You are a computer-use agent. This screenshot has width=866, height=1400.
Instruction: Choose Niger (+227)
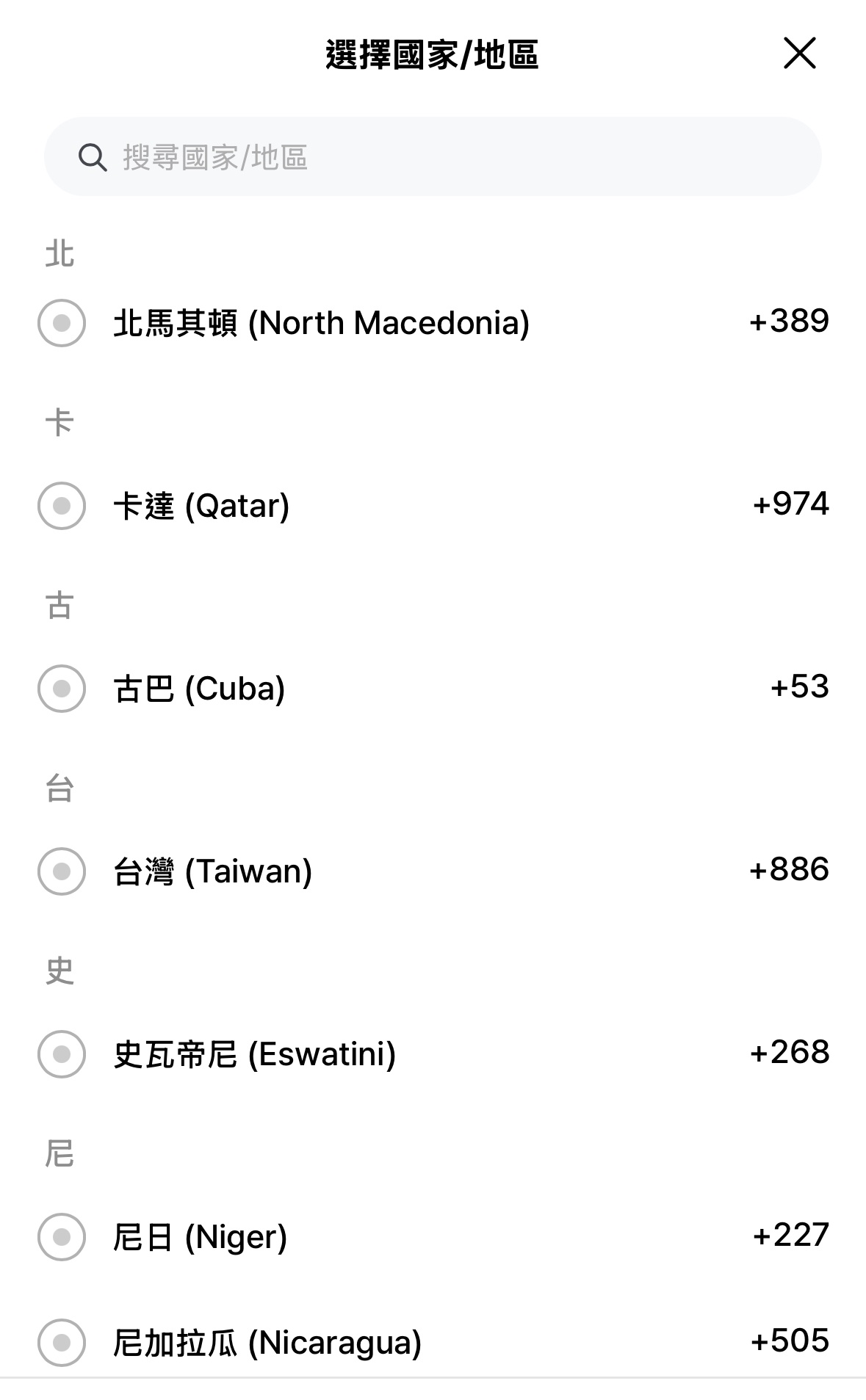(433, 1237)
